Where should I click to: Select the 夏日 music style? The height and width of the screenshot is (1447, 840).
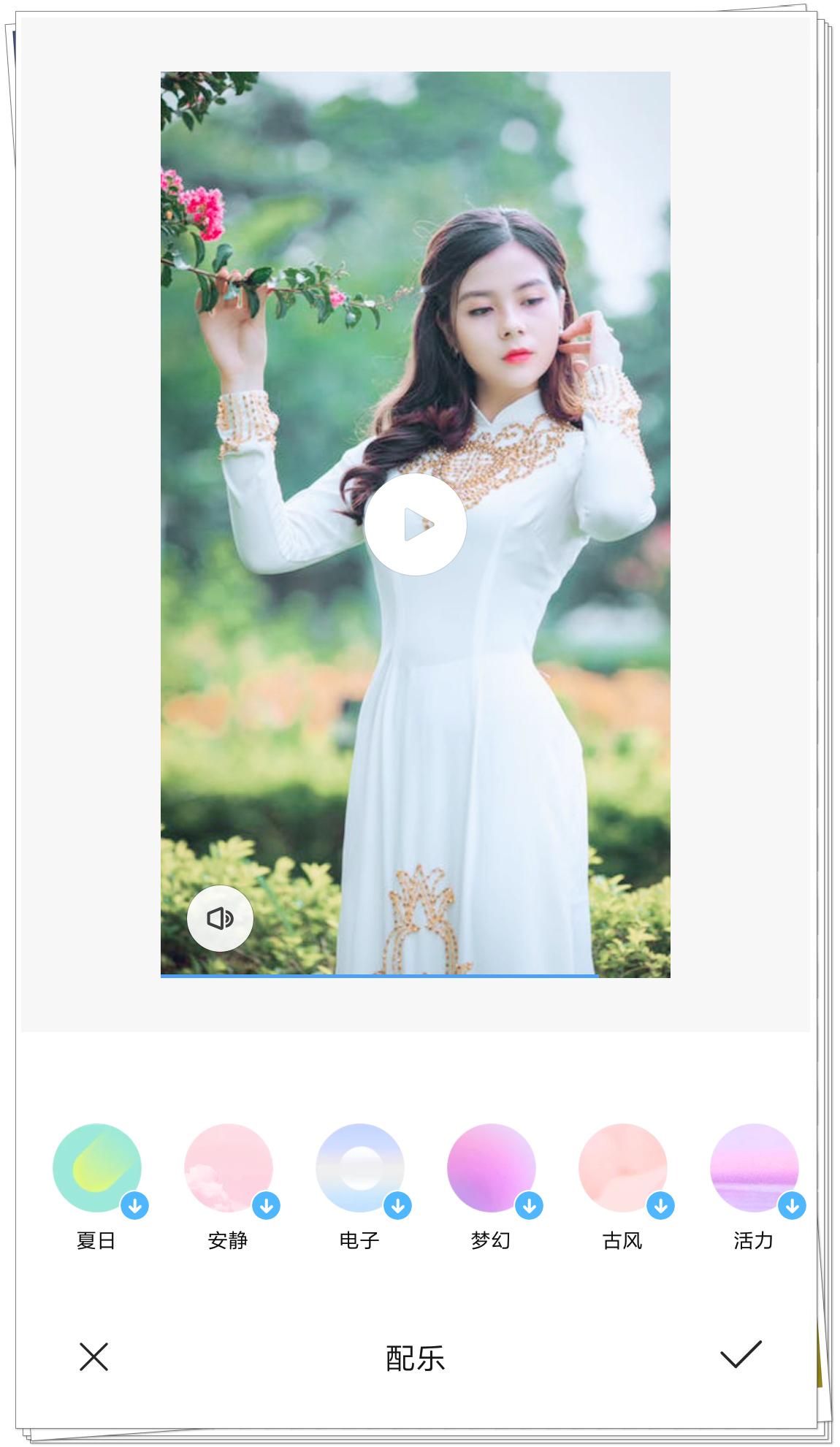[x=97, y=1167]
